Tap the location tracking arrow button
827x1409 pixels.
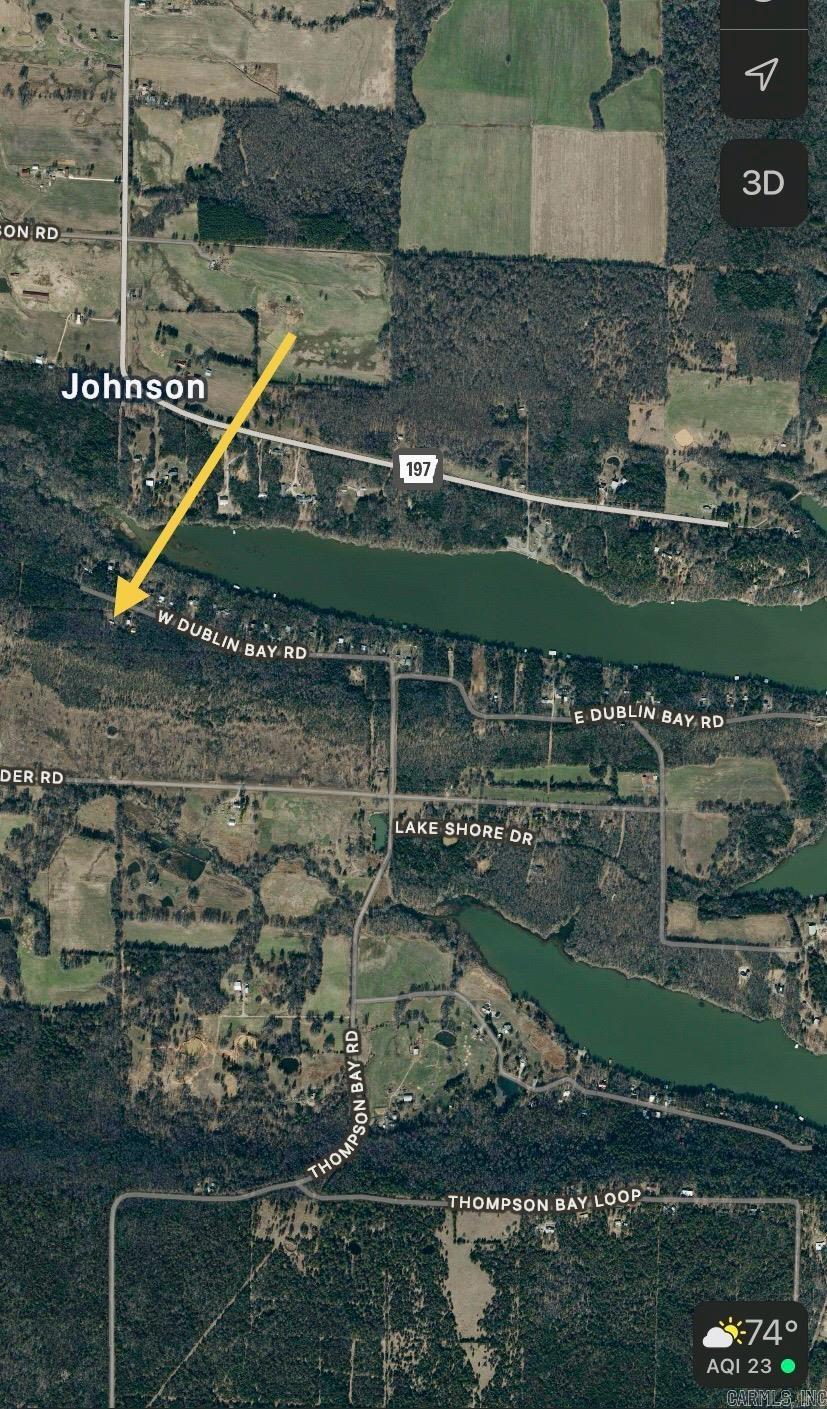click(763, 75)
